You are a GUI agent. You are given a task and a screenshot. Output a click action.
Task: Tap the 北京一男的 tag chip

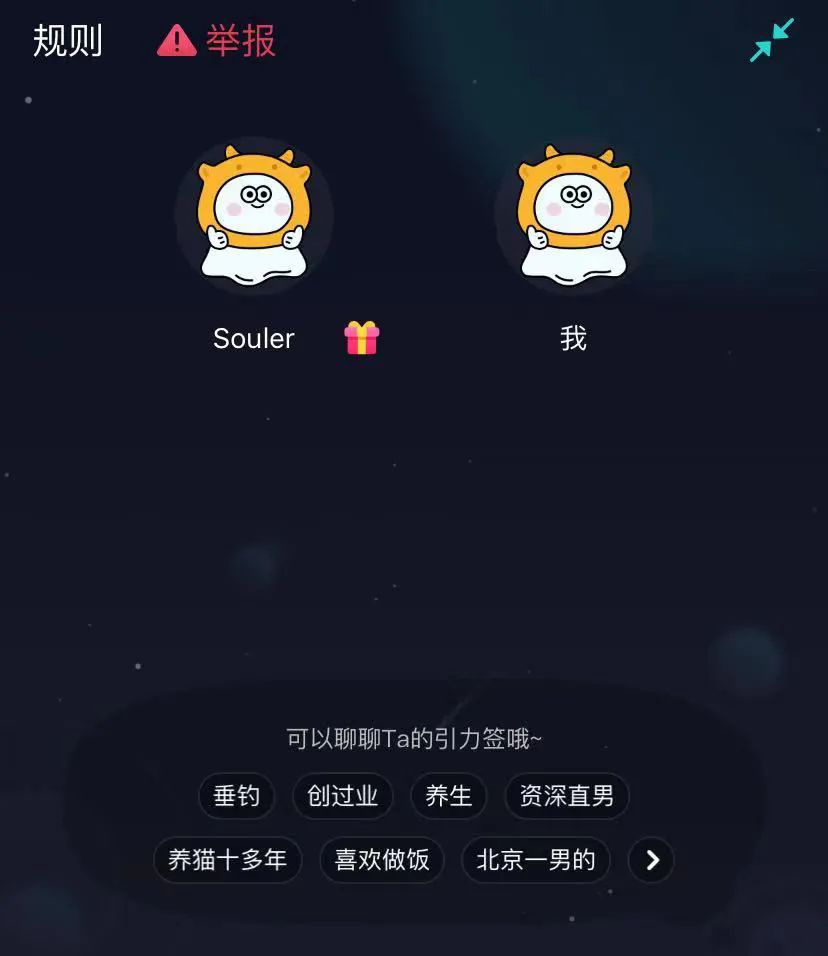coord(536,860)
